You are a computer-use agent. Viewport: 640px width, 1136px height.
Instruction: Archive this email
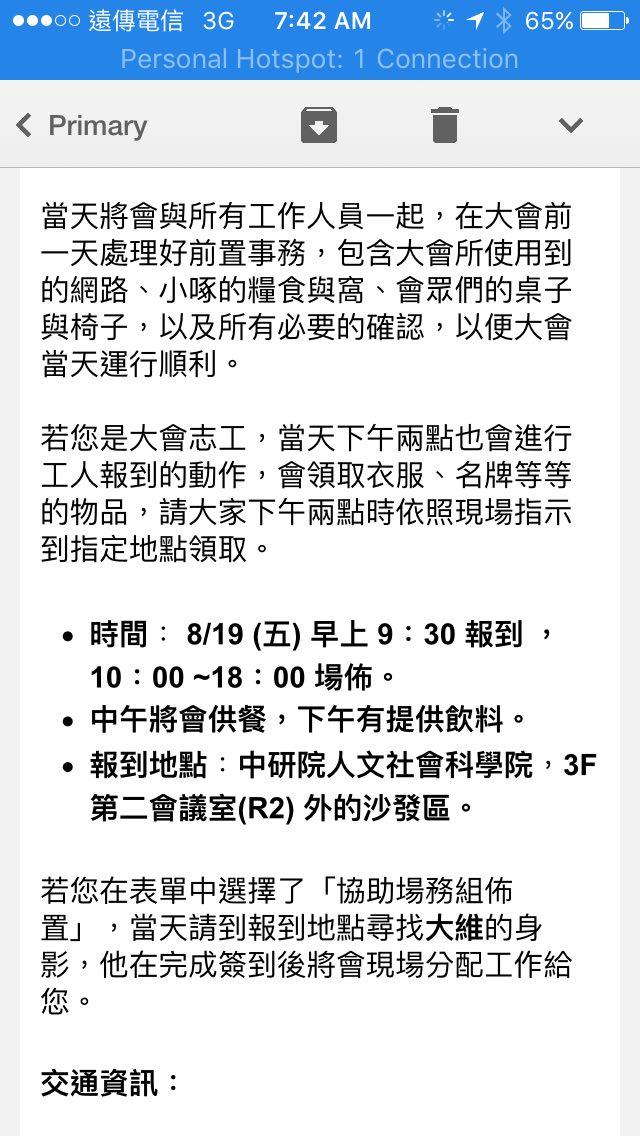[319, 126]
